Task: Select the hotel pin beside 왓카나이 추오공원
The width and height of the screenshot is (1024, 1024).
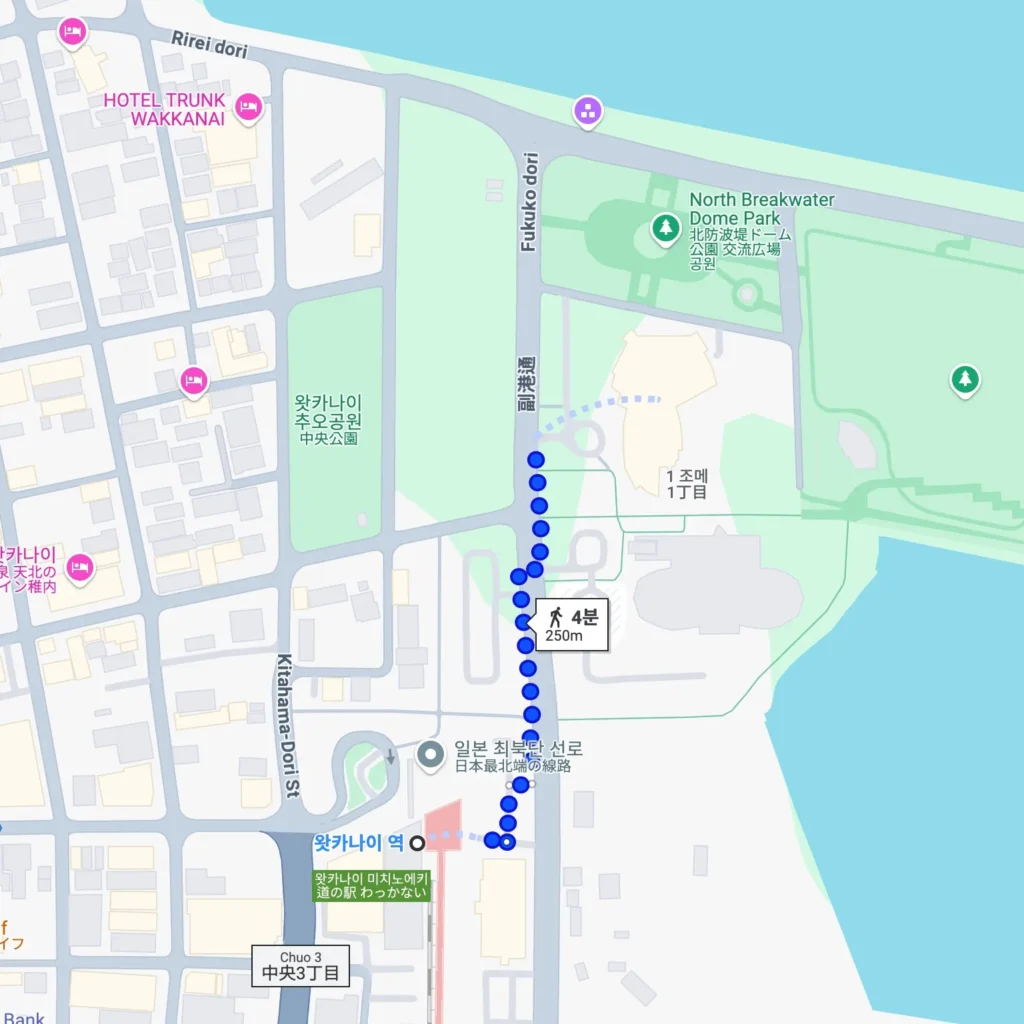Action: click(x=193, y=381)
